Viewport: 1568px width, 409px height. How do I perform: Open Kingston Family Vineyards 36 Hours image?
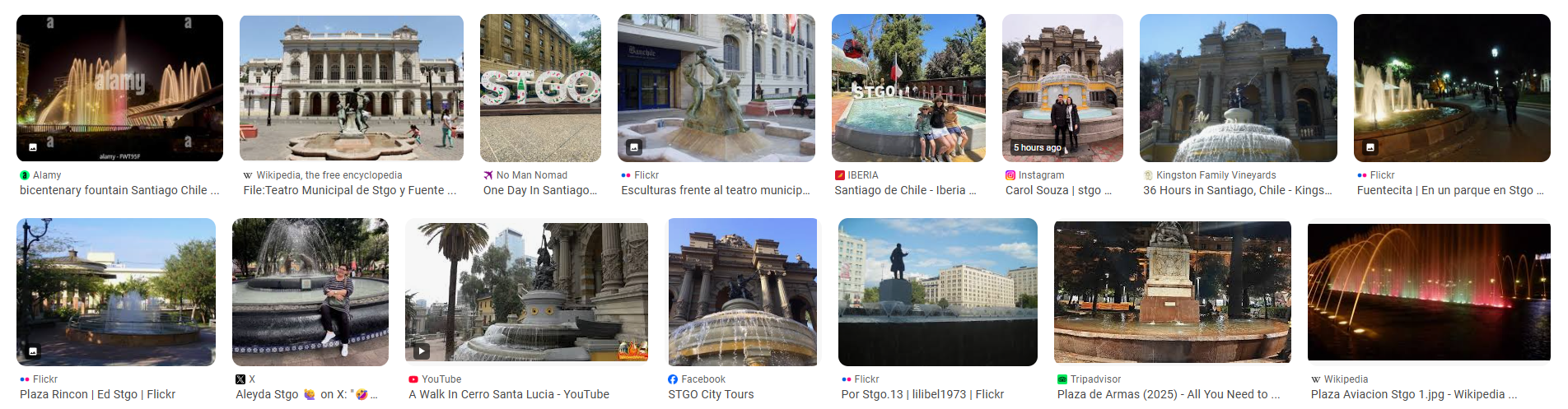click(x=1238, y=88)
